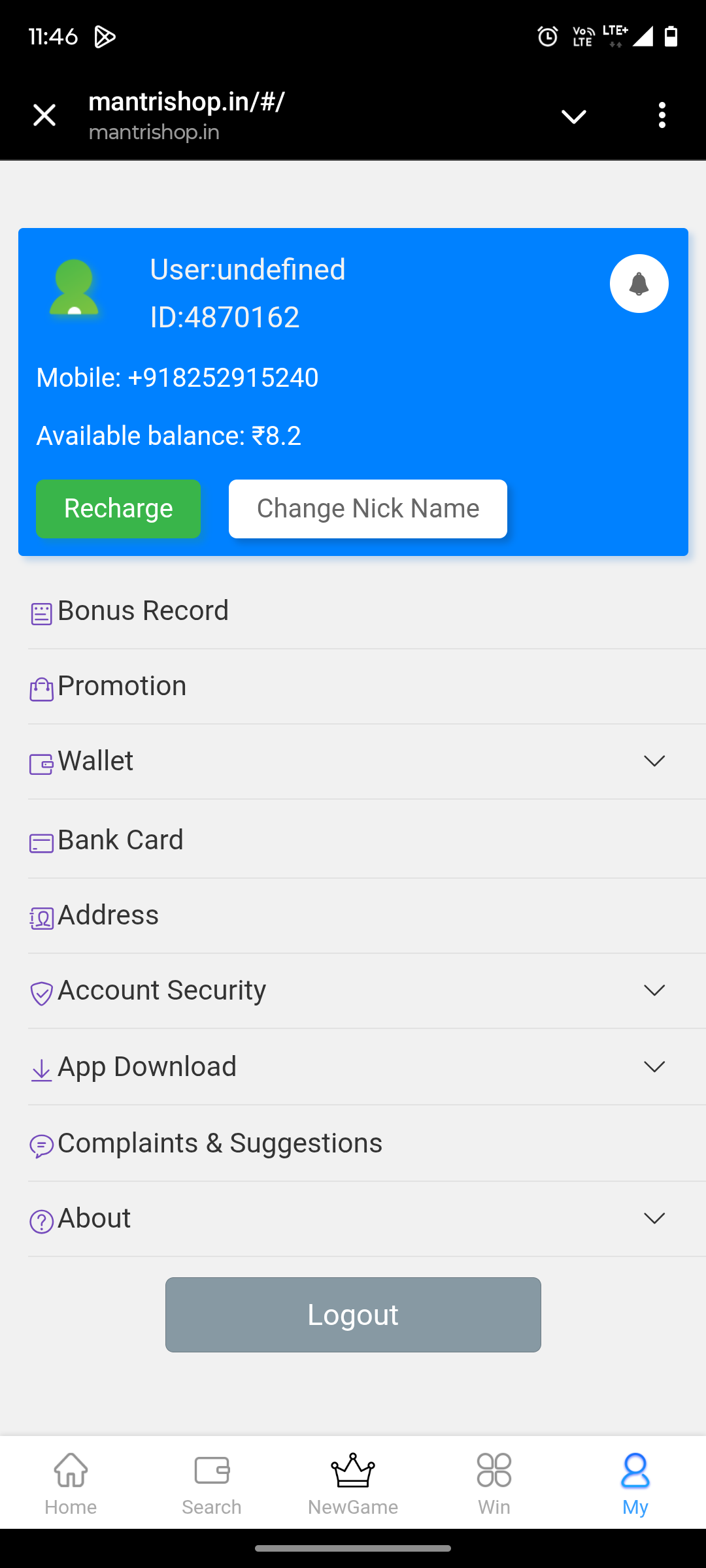
Task: Open the browser overflow menu
Action: (x=662, y=115)
